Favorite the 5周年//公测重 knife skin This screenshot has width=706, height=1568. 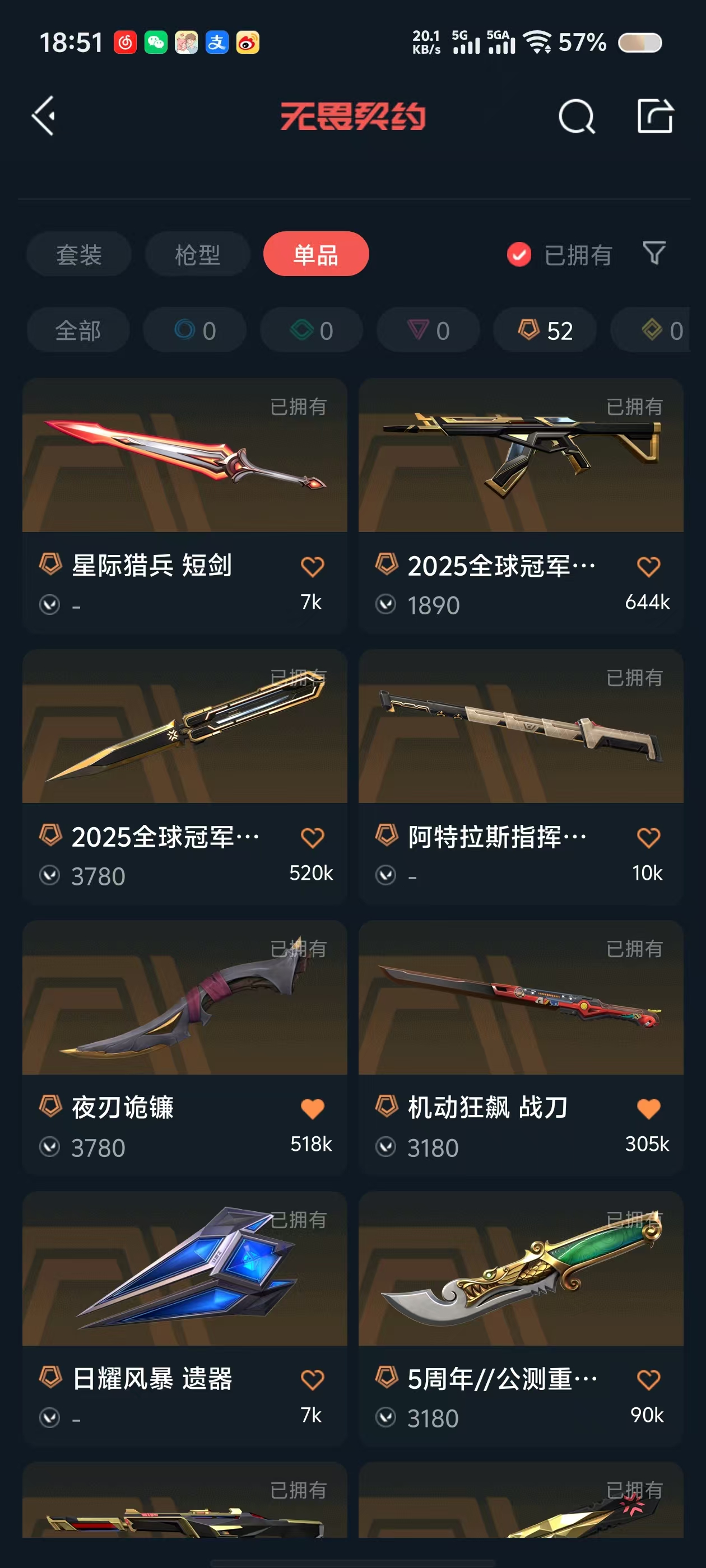coord(649,1379)
